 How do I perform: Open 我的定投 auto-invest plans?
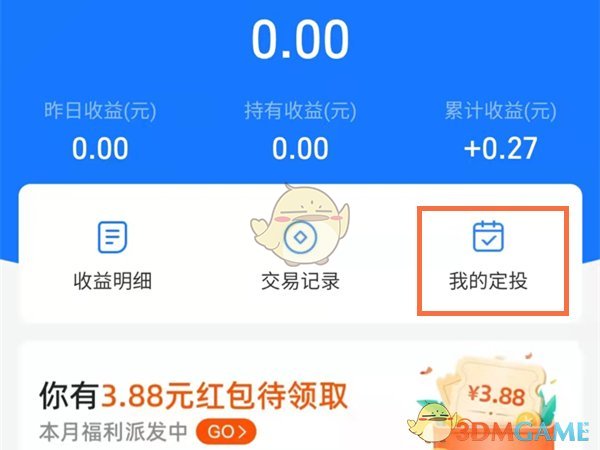488,255
